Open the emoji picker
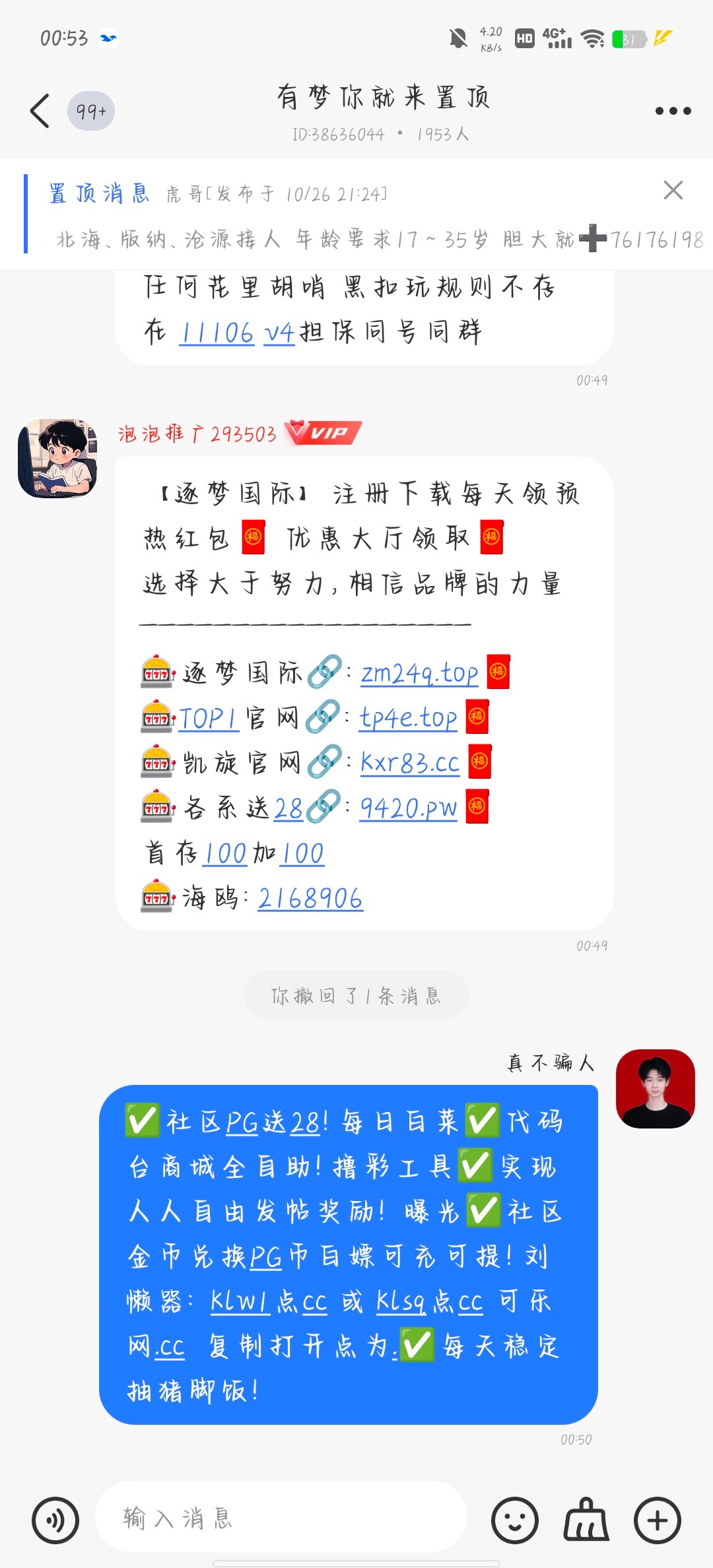This screenshot has height=1568, width=713. click(514, 1520)
